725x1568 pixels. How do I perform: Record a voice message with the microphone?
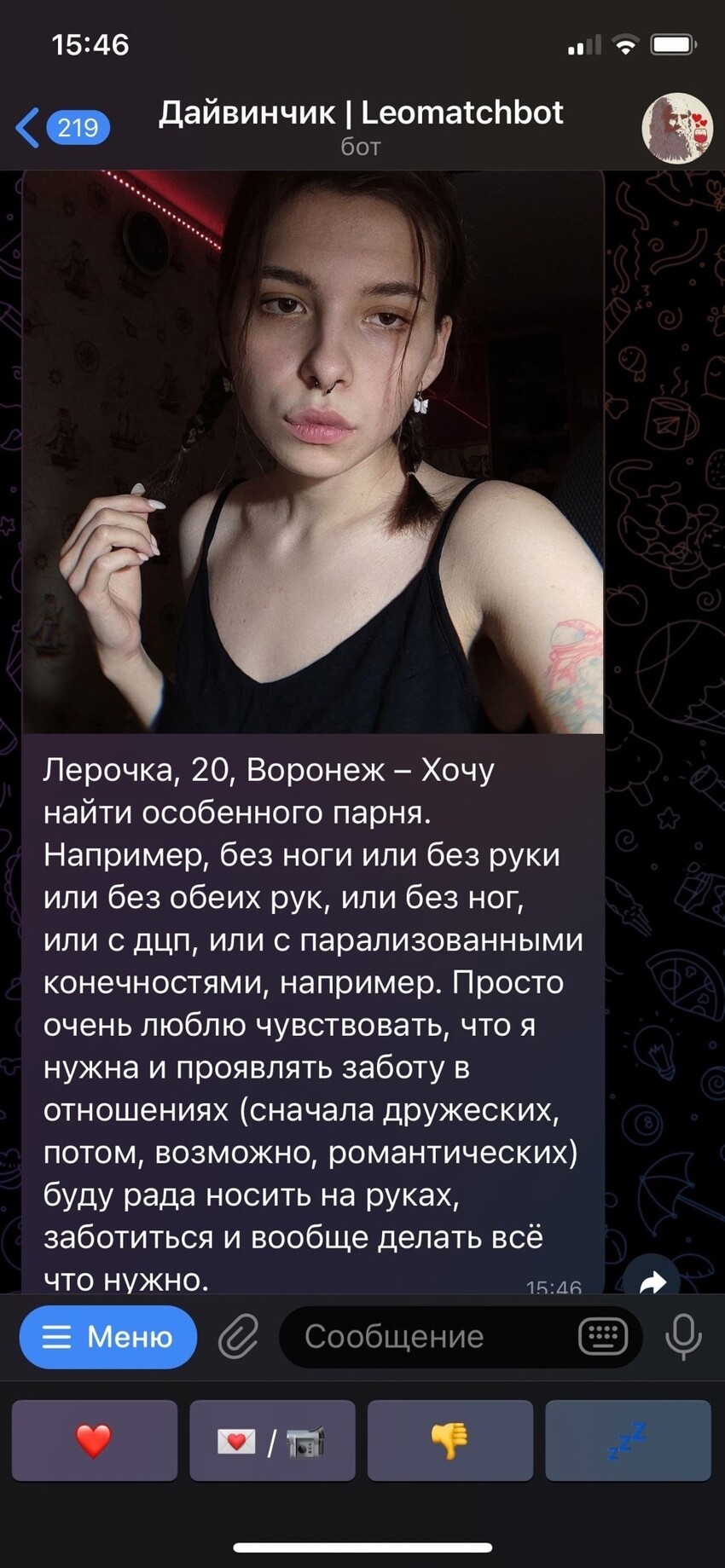(x=683, y=1337)
